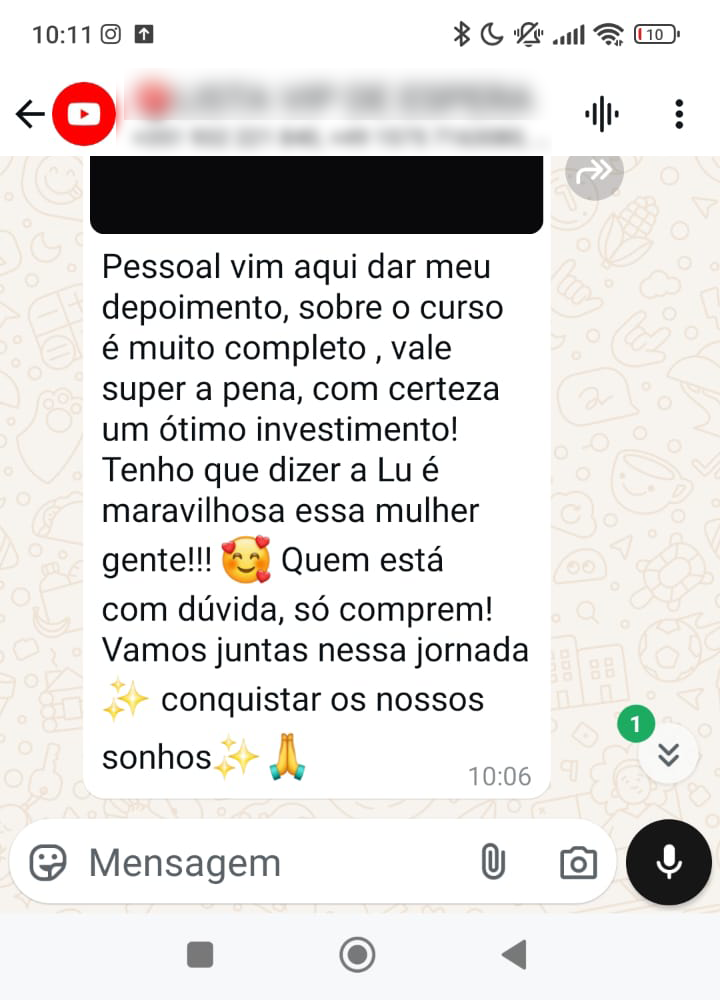Viewport: 720px width, 1000px height.
Task: Open the emoji and sticker picker
Action: tap(47, 862)
